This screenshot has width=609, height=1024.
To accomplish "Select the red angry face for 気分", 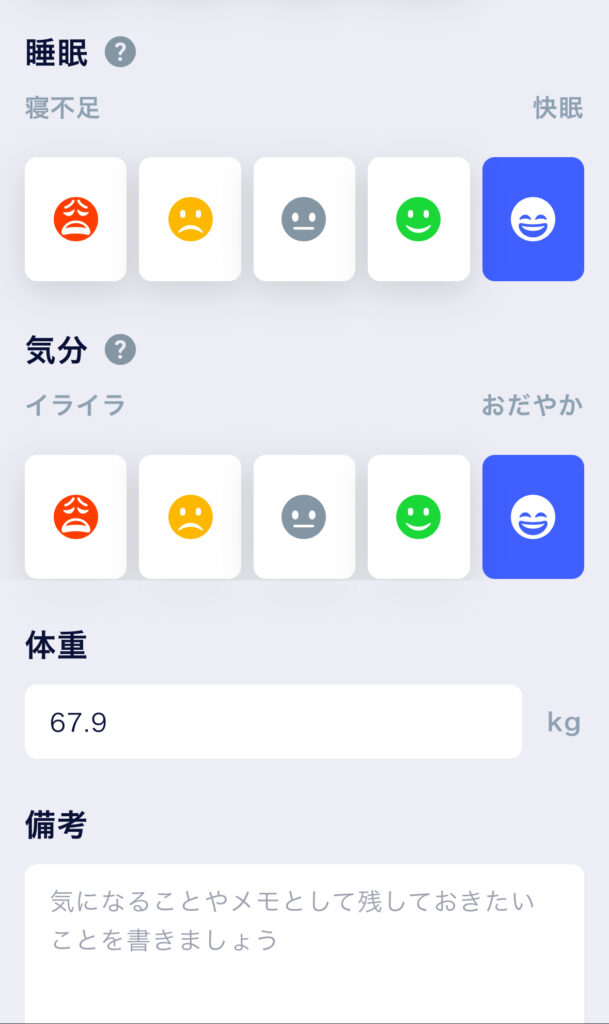I will [75, 517].
